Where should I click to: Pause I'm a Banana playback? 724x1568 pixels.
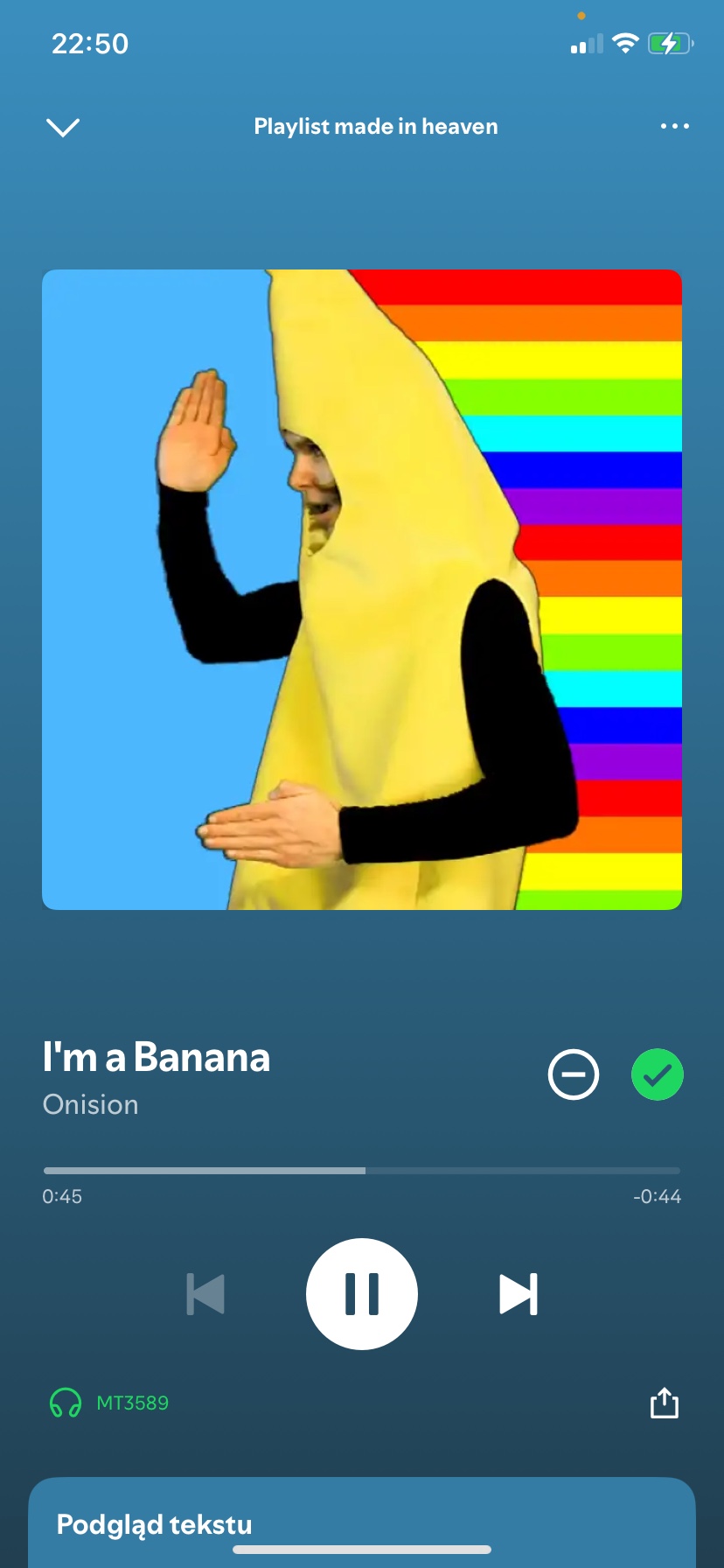tap(362, 1294)
